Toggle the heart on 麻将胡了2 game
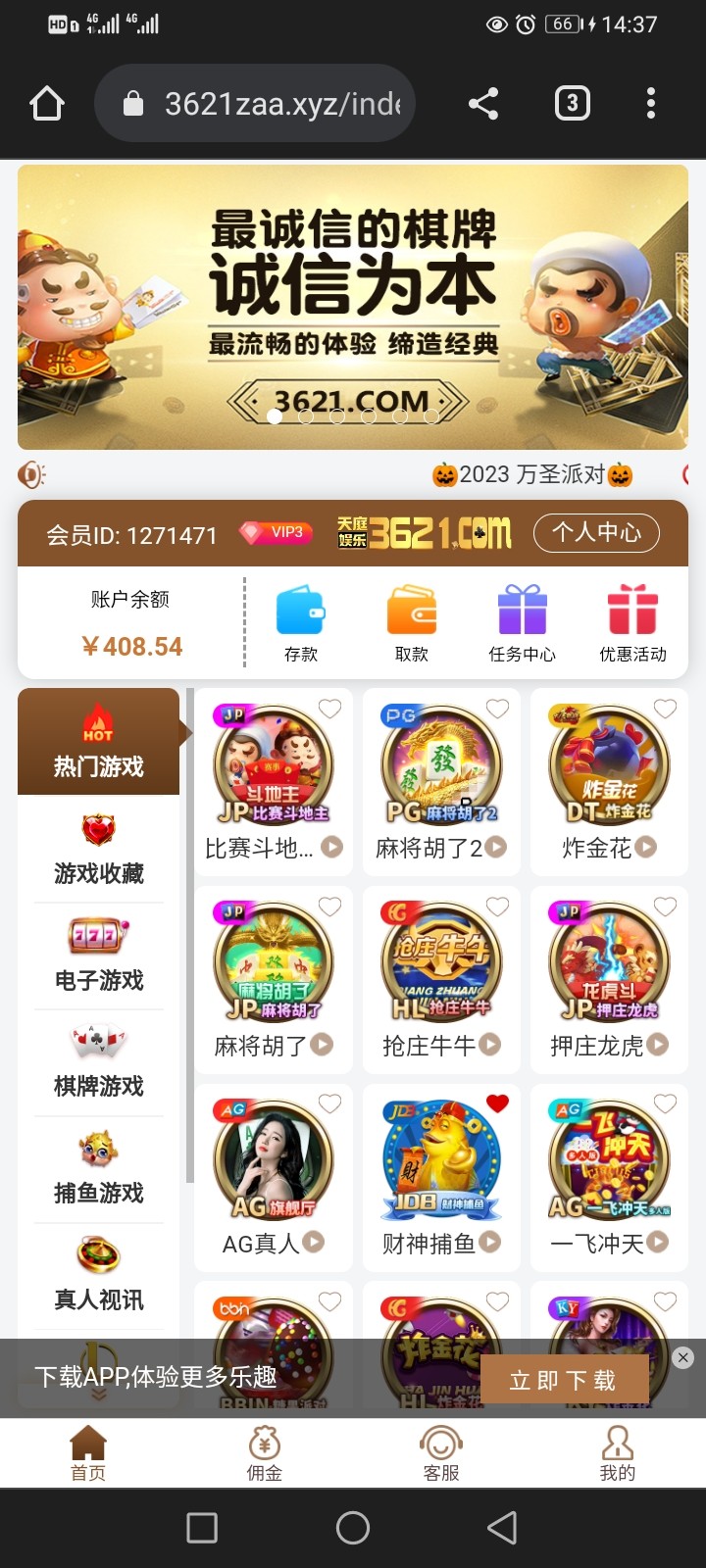Viewport: 706px width, 1568px height. [x=498, y=709]
